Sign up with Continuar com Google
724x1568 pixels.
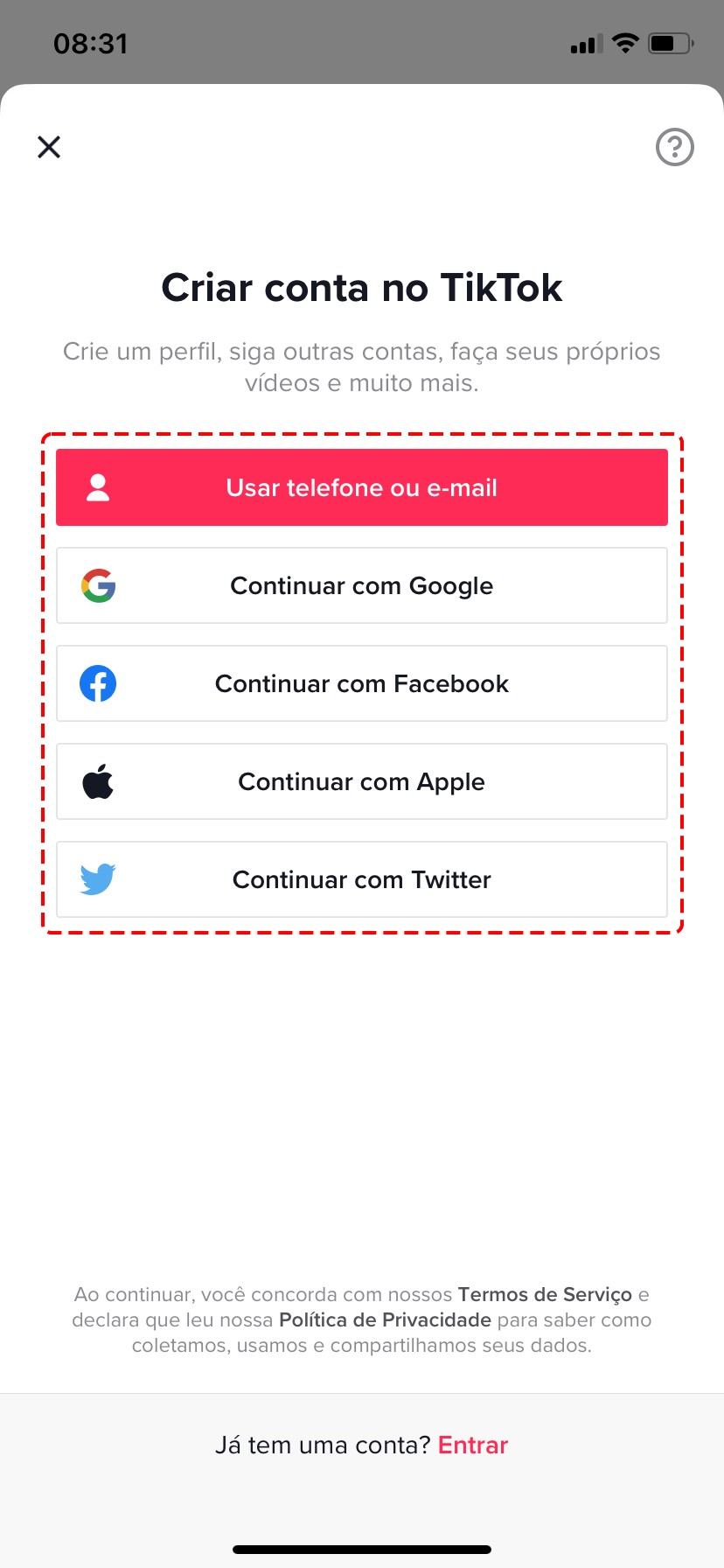362,585
